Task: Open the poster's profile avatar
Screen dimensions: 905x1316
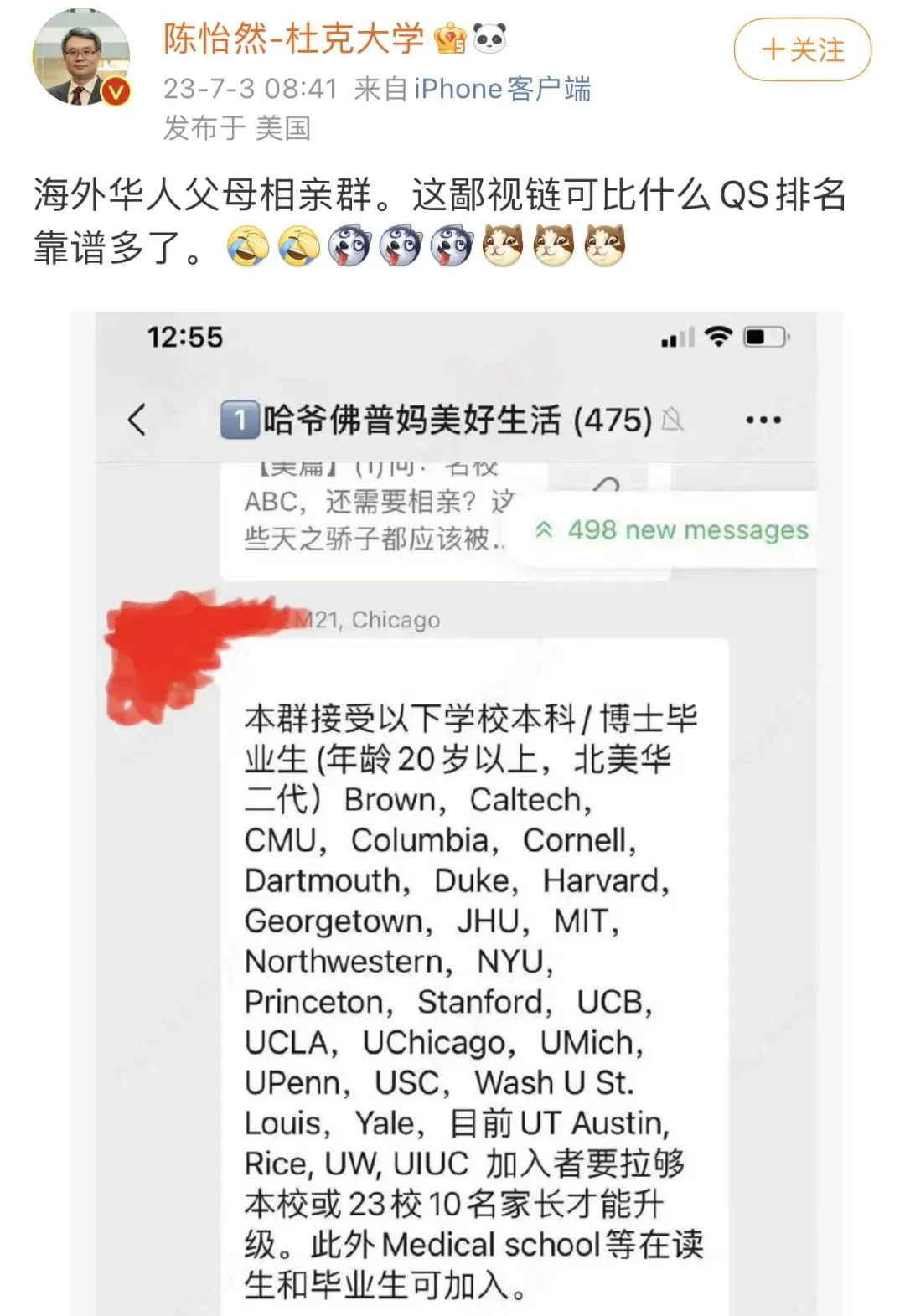Action: pos(80,59)
